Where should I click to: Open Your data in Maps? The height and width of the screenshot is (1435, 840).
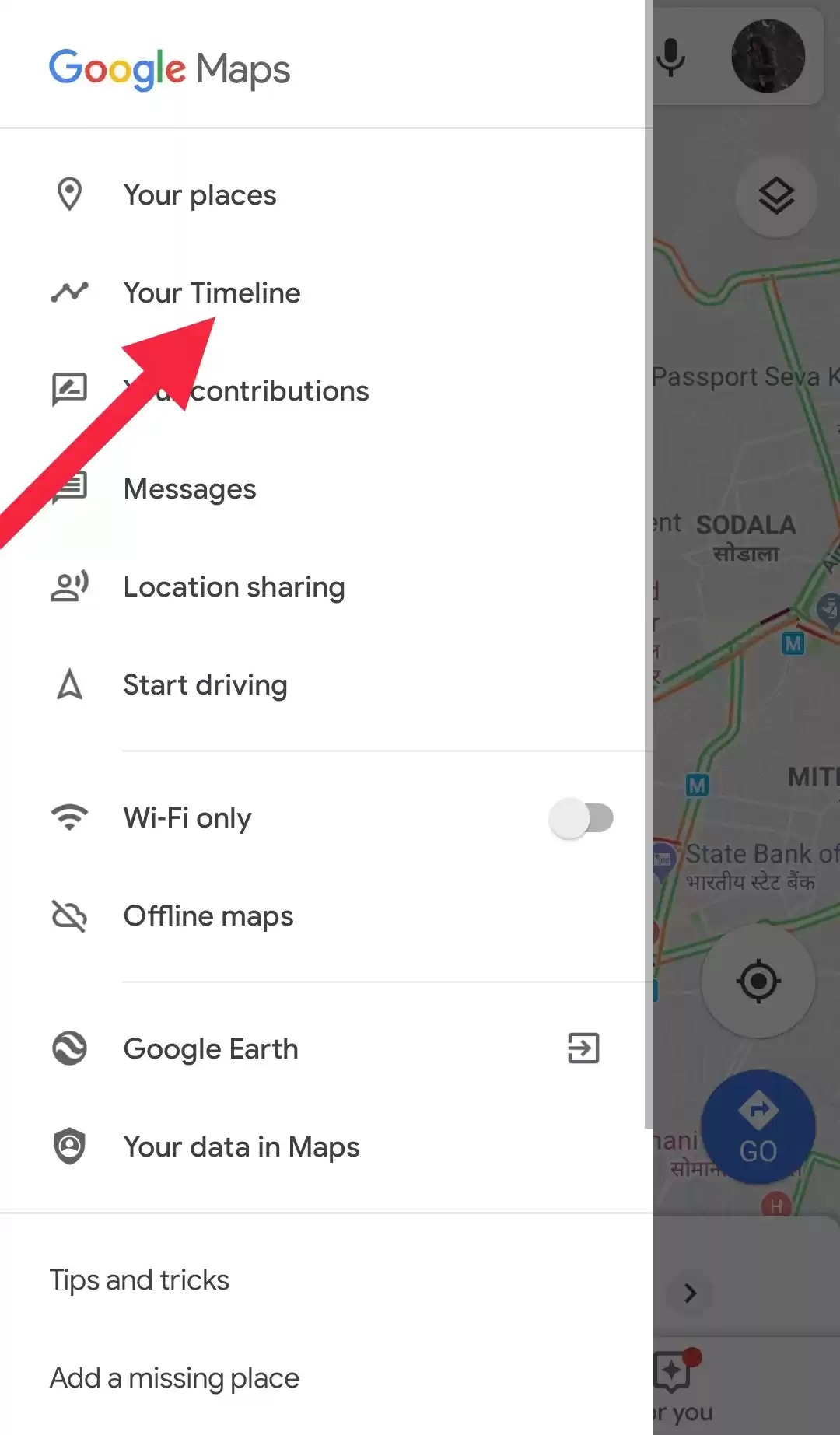[x=241, y=1147]
